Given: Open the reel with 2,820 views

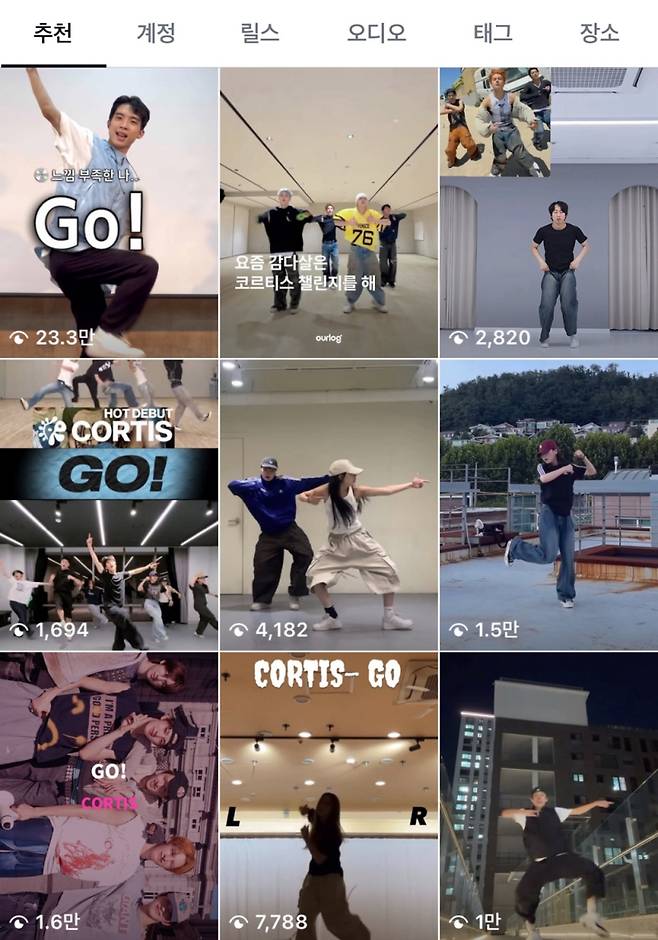Looking at the screenshot, I should [549, 212].
